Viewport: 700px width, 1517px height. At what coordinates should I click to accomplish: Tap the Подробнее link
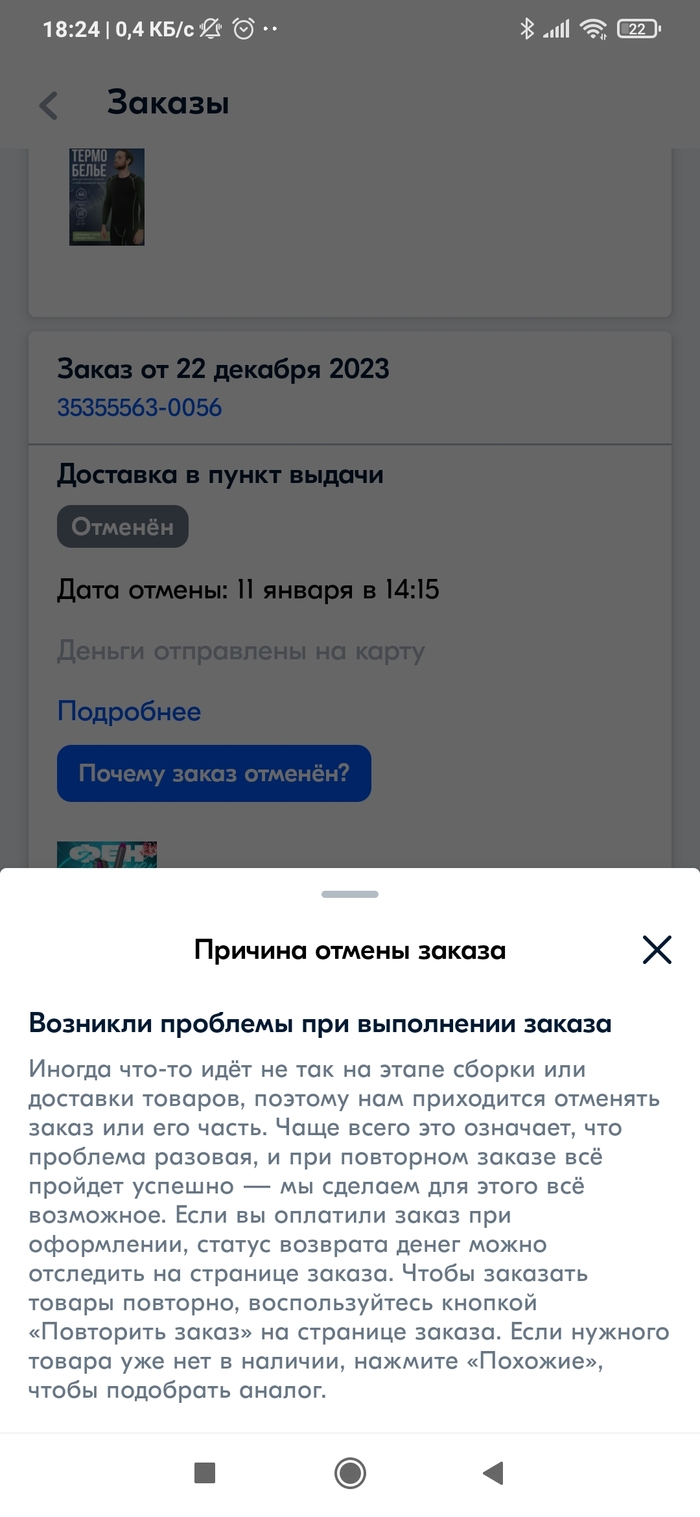pos(129,712)
